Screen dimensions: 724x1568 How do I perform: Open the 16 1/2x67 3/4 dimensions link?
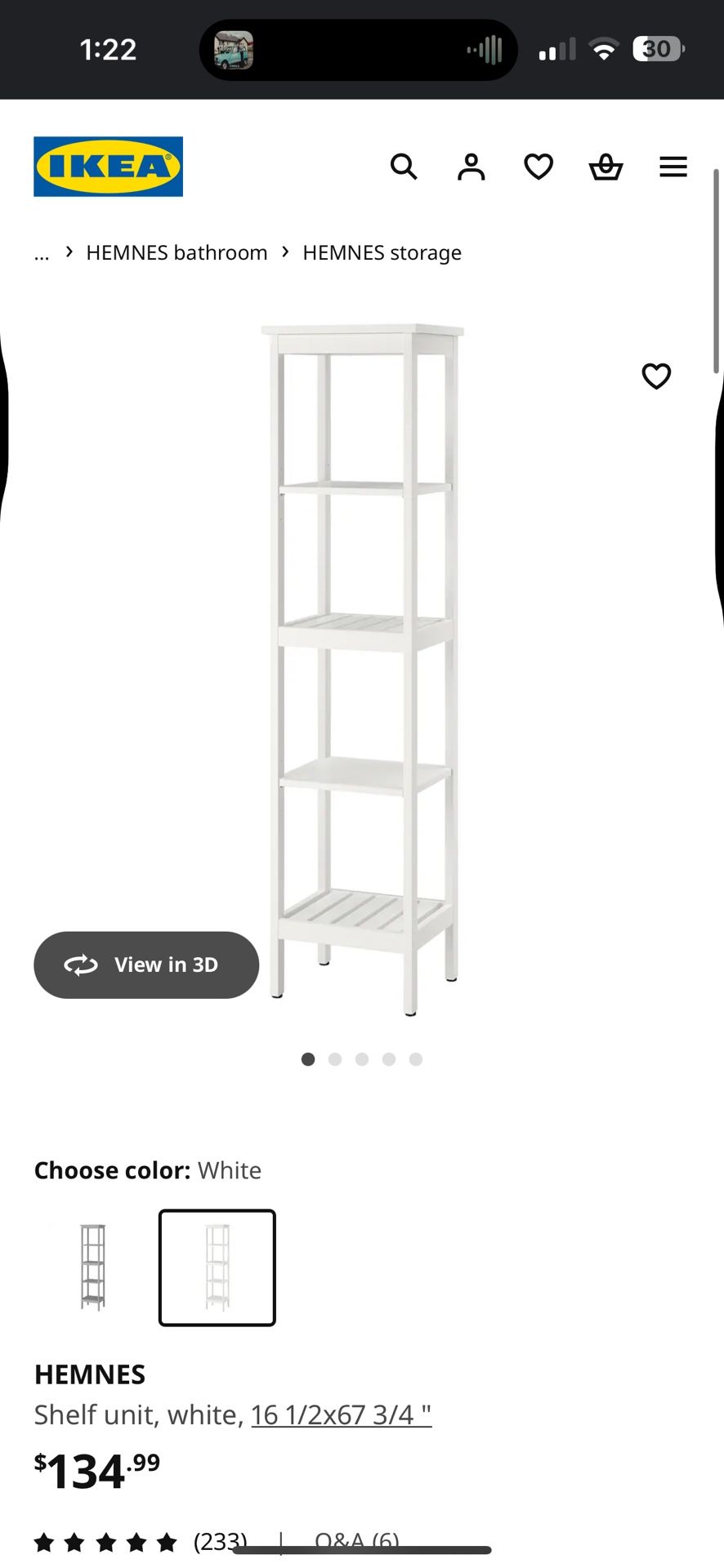pyautogui.click(x=341, y=1414)
